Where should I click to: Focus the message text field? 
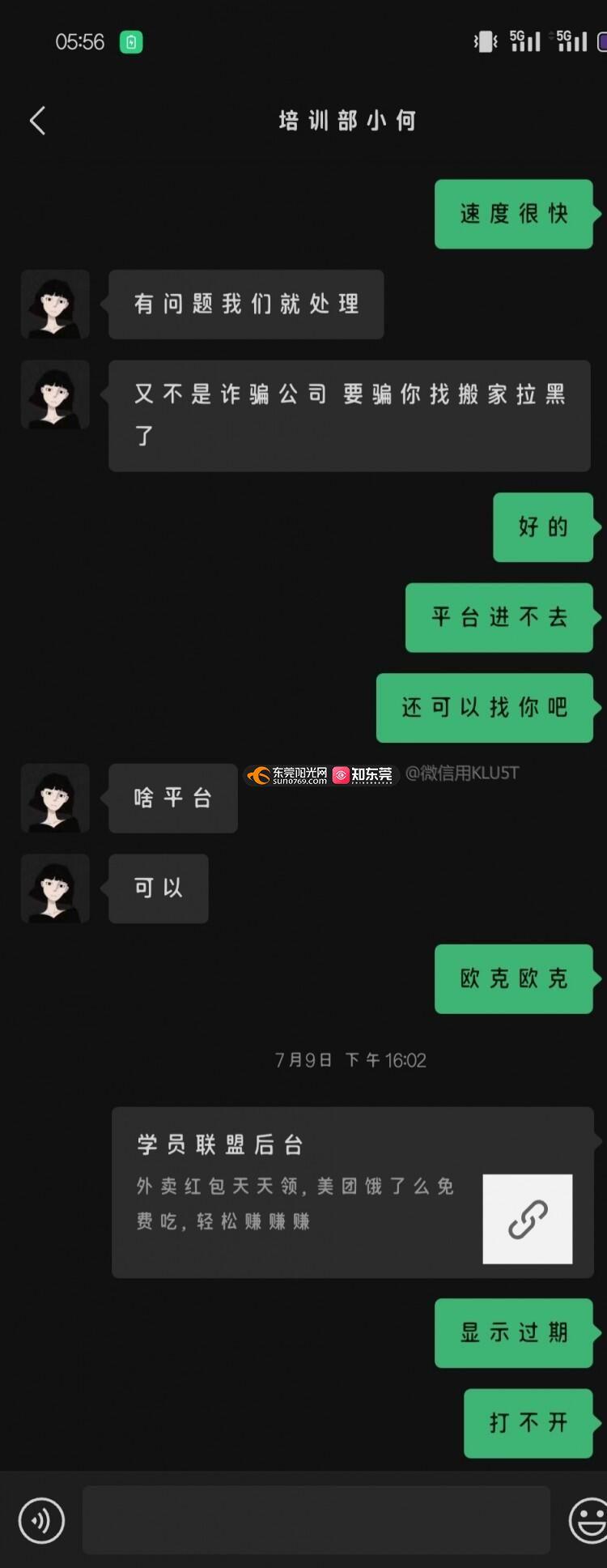(x=316, y=1520)
